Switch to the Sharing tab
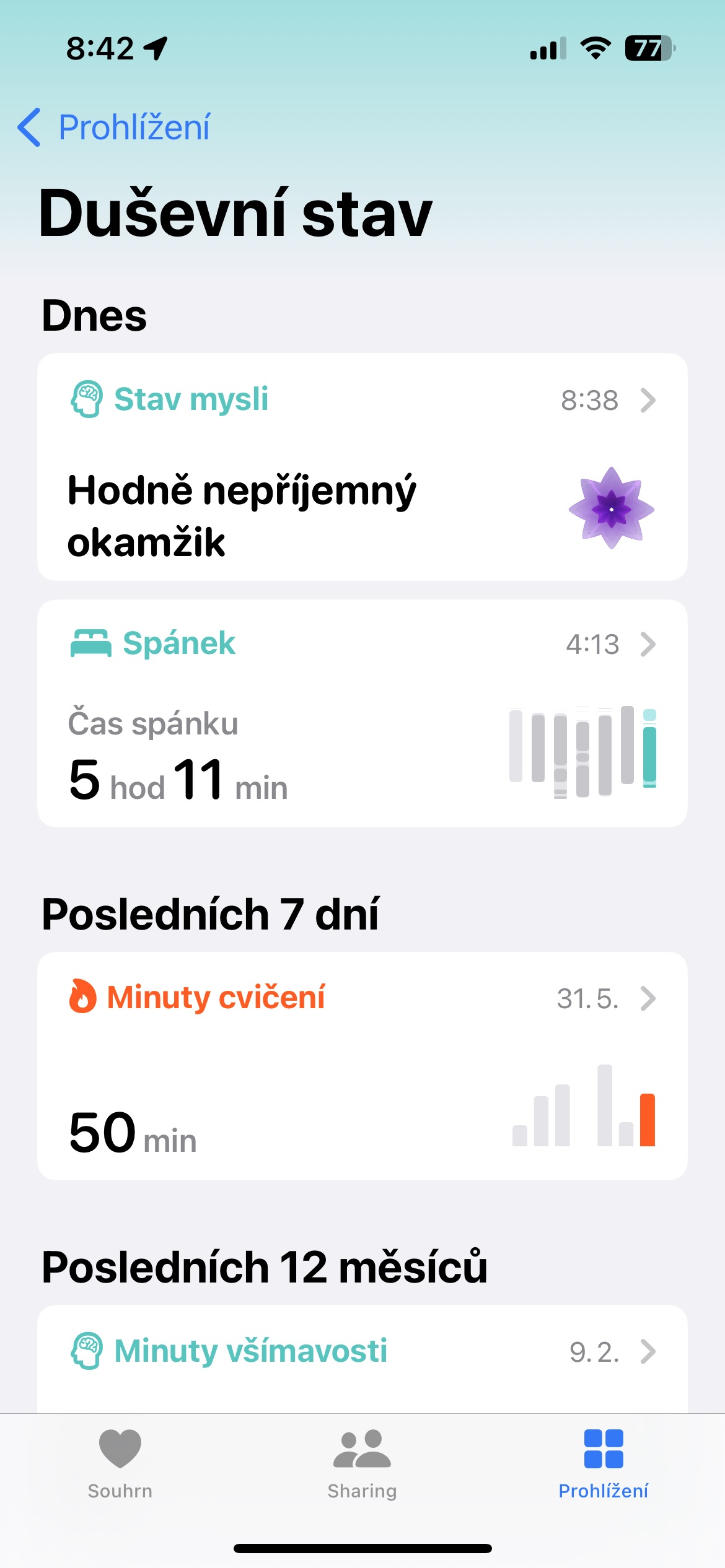 pos(362,1463)
